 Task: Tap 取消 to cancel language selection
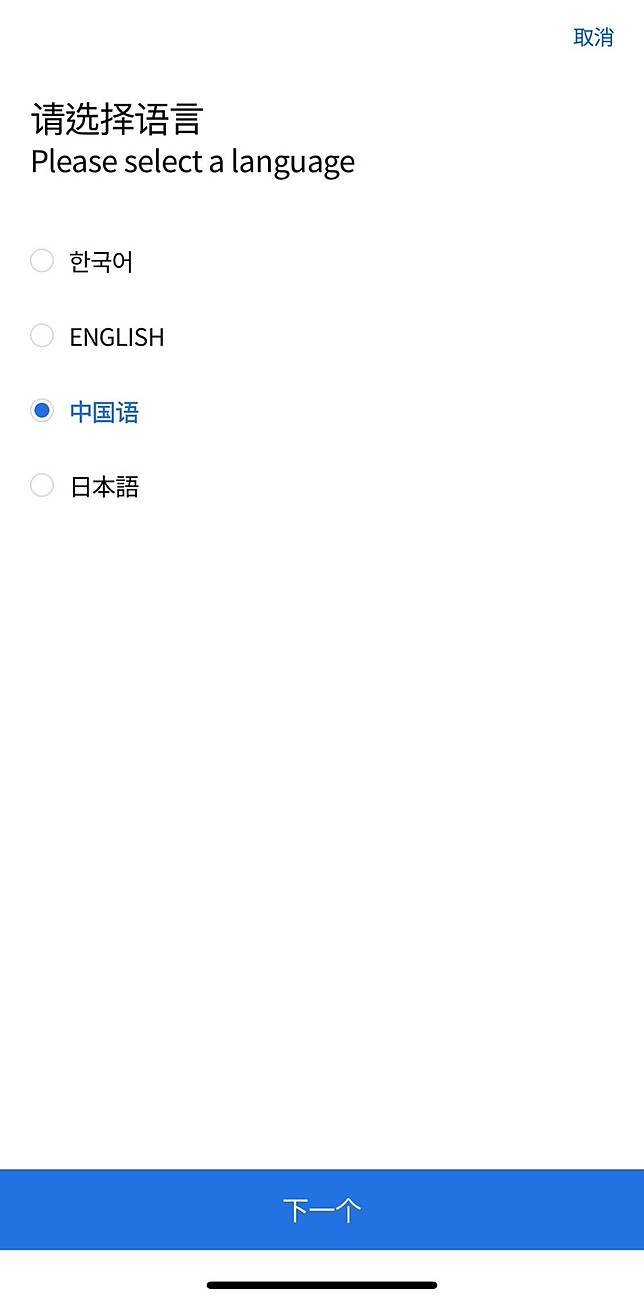tap(593, 37)
